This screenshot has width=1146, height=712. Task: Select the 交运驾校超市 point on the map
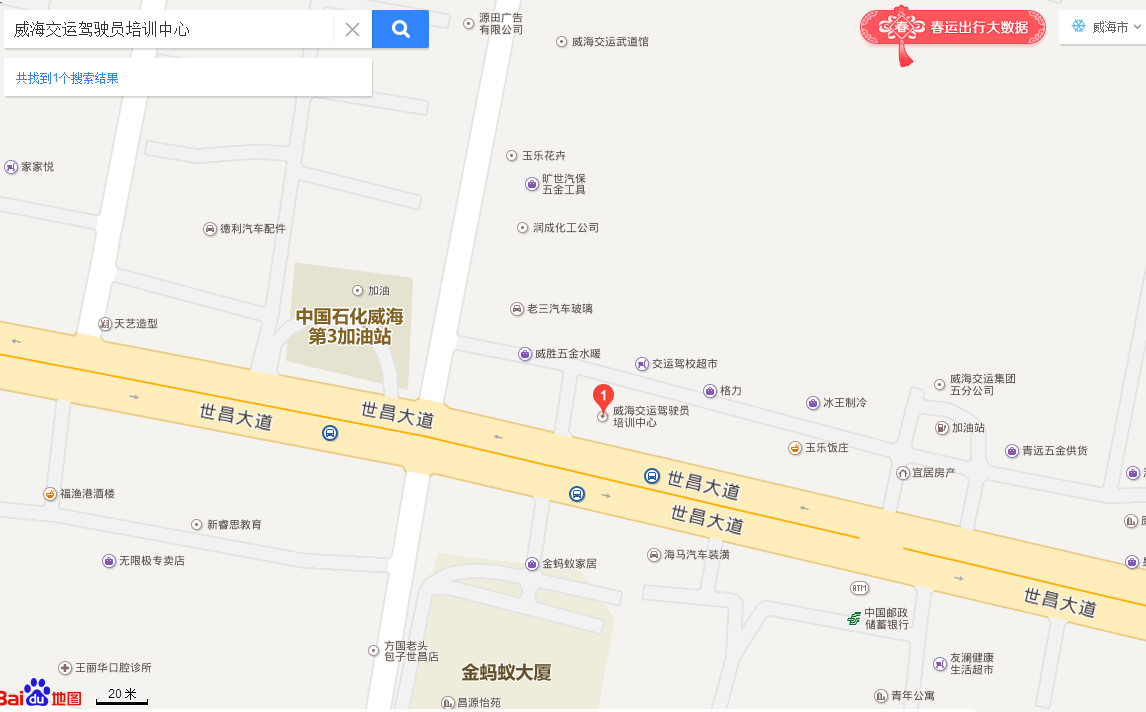click(642, 364)
